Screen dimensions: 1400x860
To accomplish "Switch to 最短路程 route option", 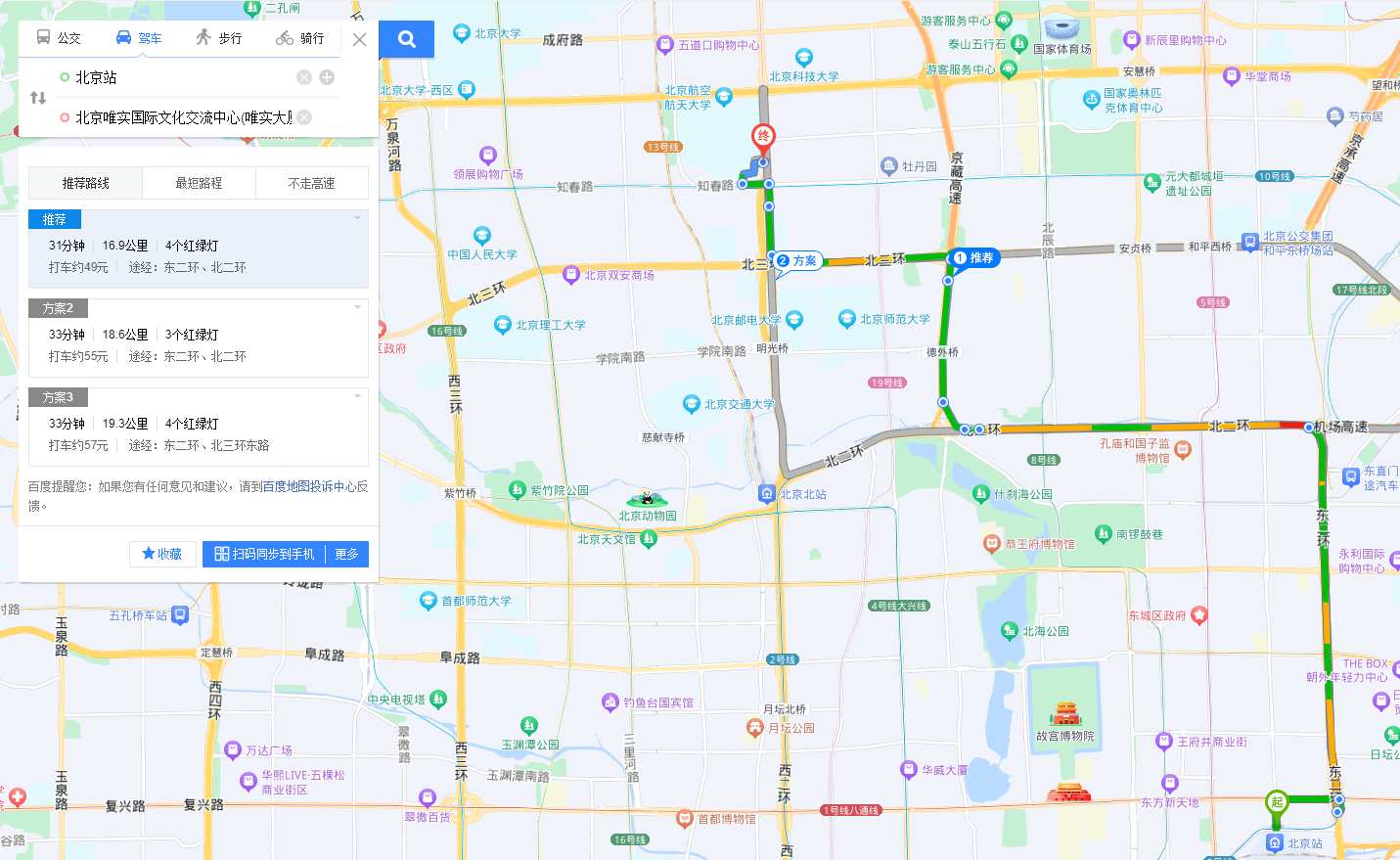I will click(199, 183).
